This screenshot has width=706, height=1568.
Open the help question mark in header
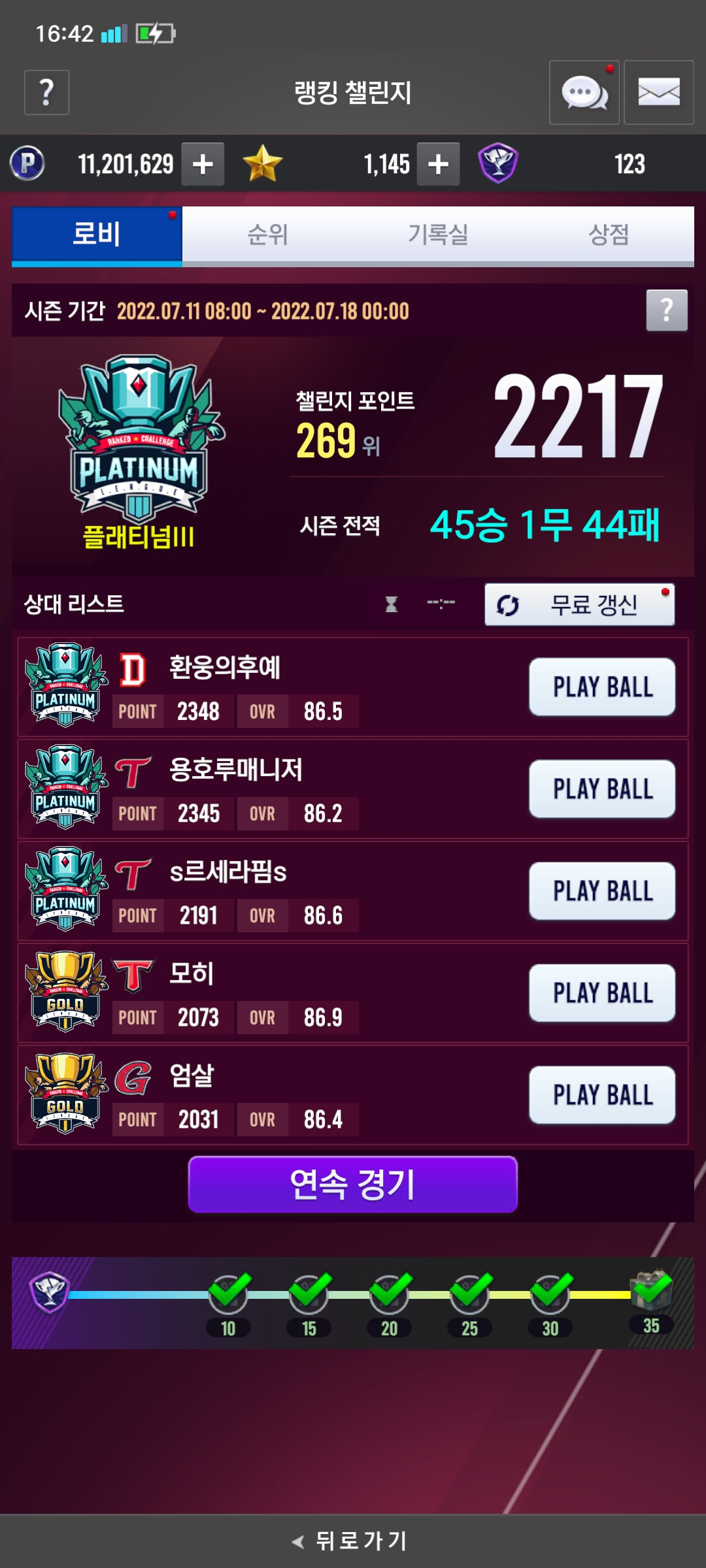pyautogui.click(x=46, y=92)
